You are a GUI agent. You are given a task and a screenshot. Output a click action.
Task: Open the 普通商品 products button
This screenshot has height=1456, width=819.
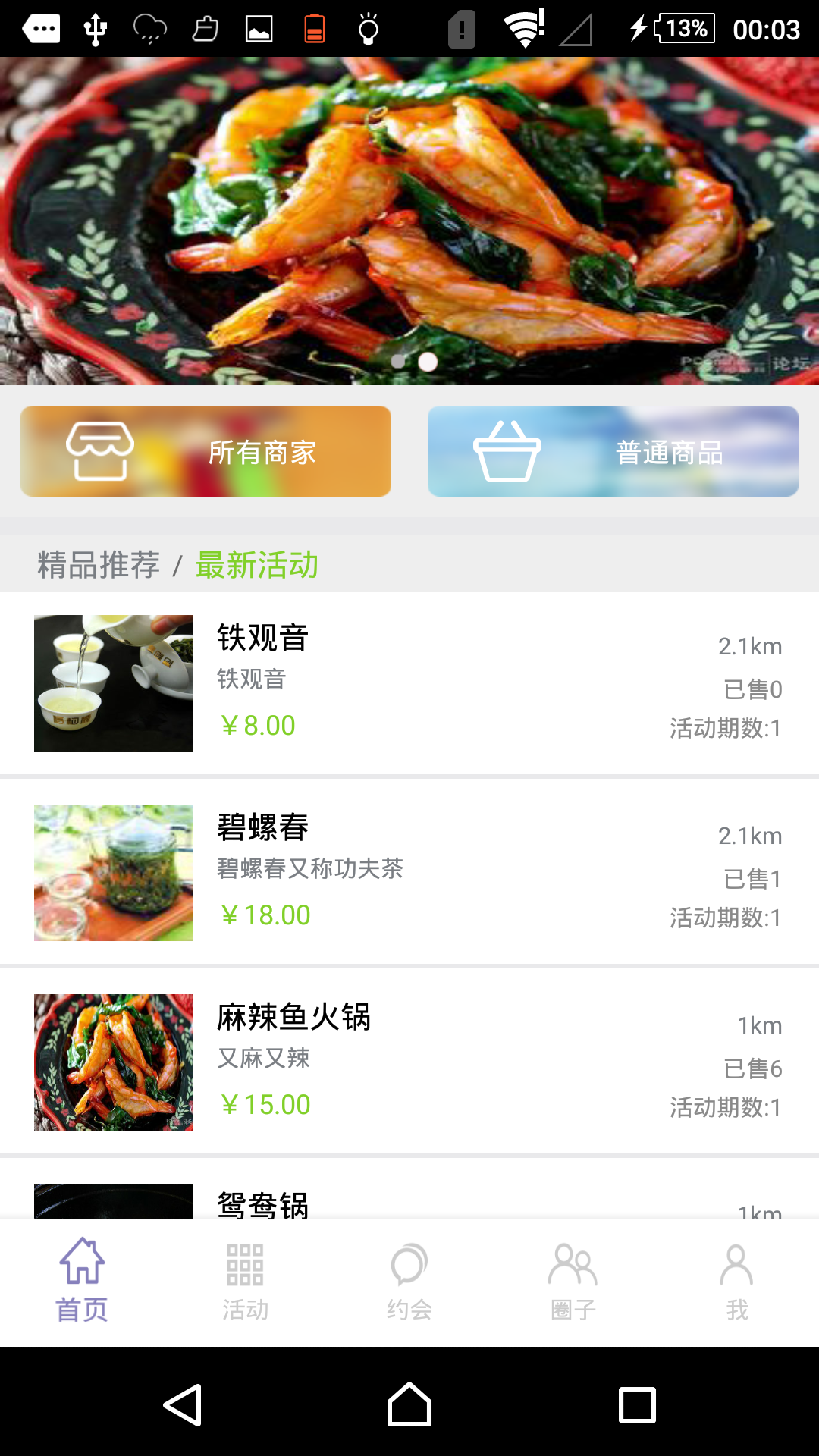coord(613,451)
